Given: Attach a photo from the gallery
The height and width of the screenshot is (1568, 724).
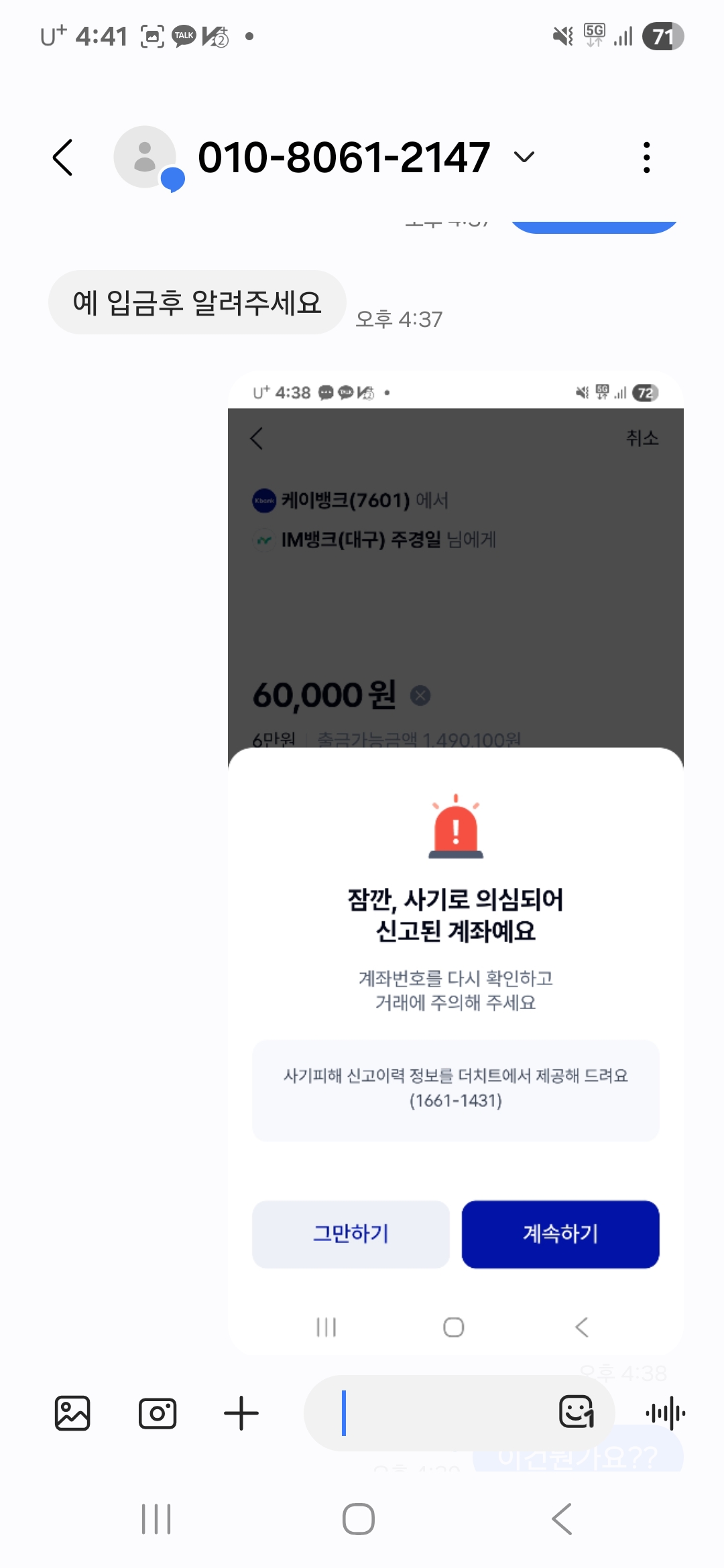Looking at the screenshot, I should click(72, 1413).
